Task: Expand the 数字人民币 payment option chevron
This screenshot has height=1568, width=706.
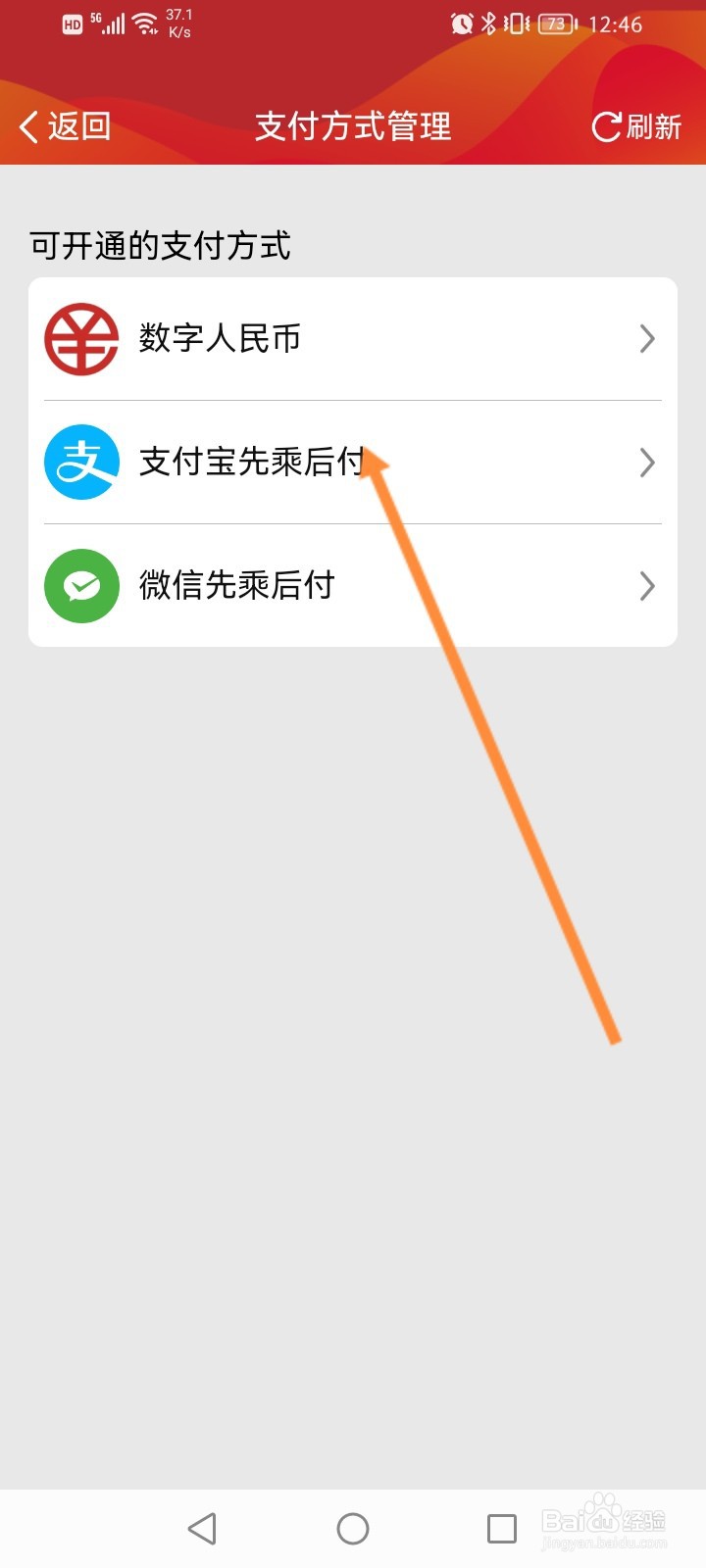Action: pos(646,338)
